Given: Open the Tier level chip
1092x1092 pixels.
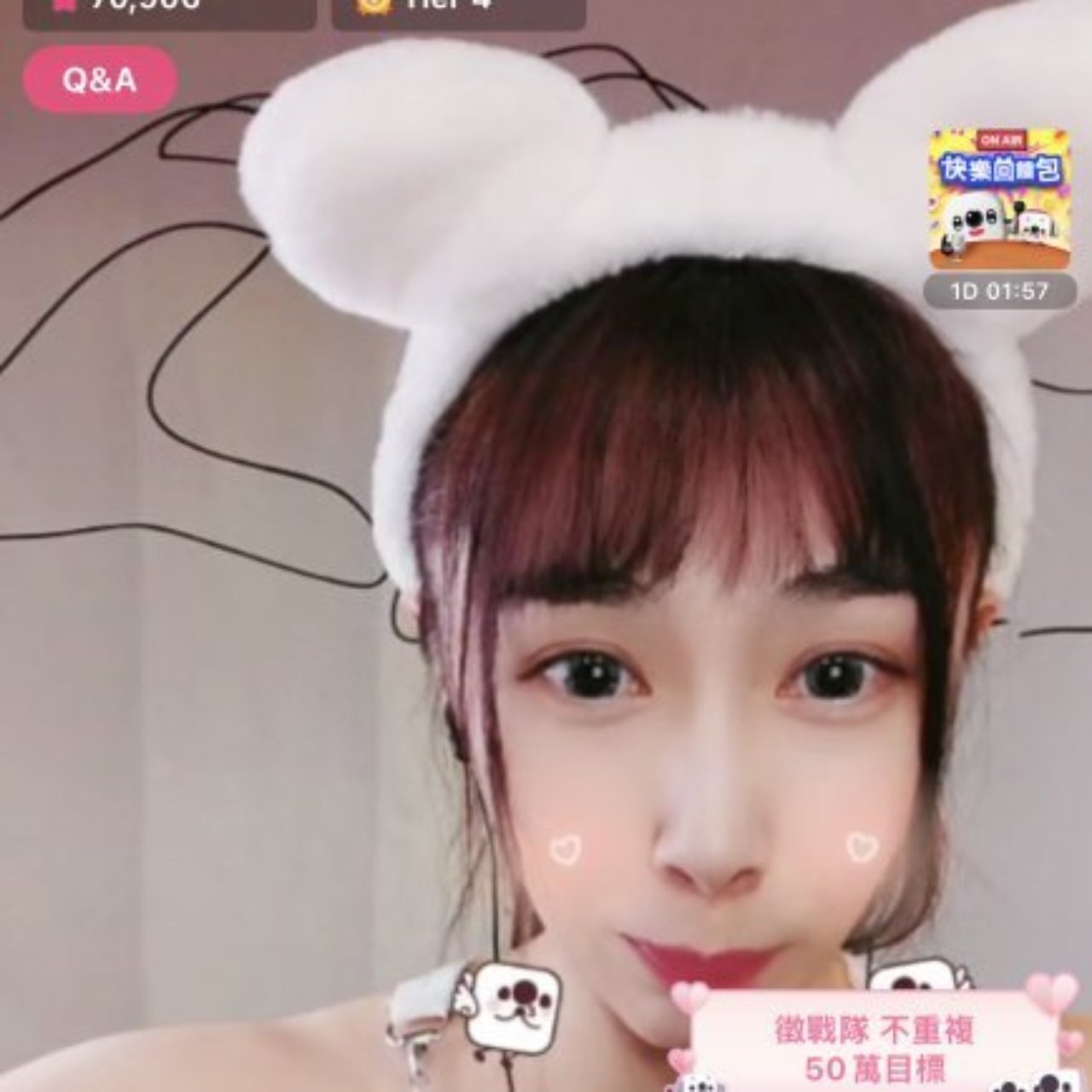Looking at the screenshot, I should pos(458,10).
